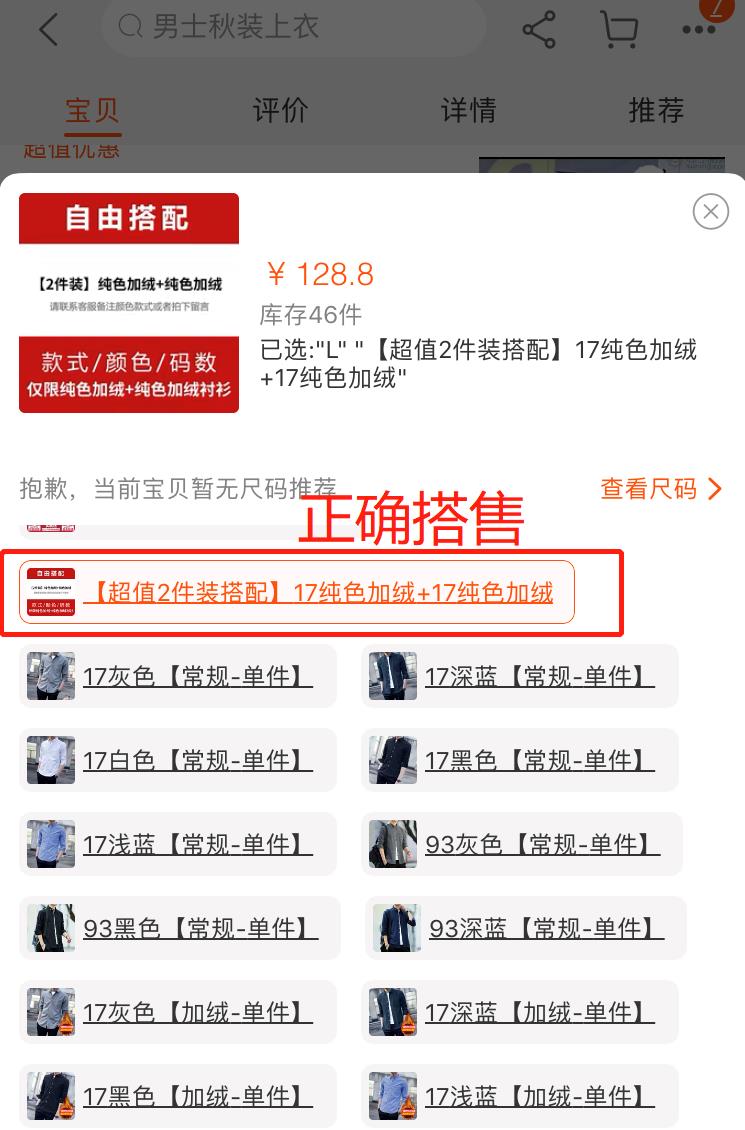
Task: Pick 17黑色【加绒-单件】
Action: pos(178,1097)
